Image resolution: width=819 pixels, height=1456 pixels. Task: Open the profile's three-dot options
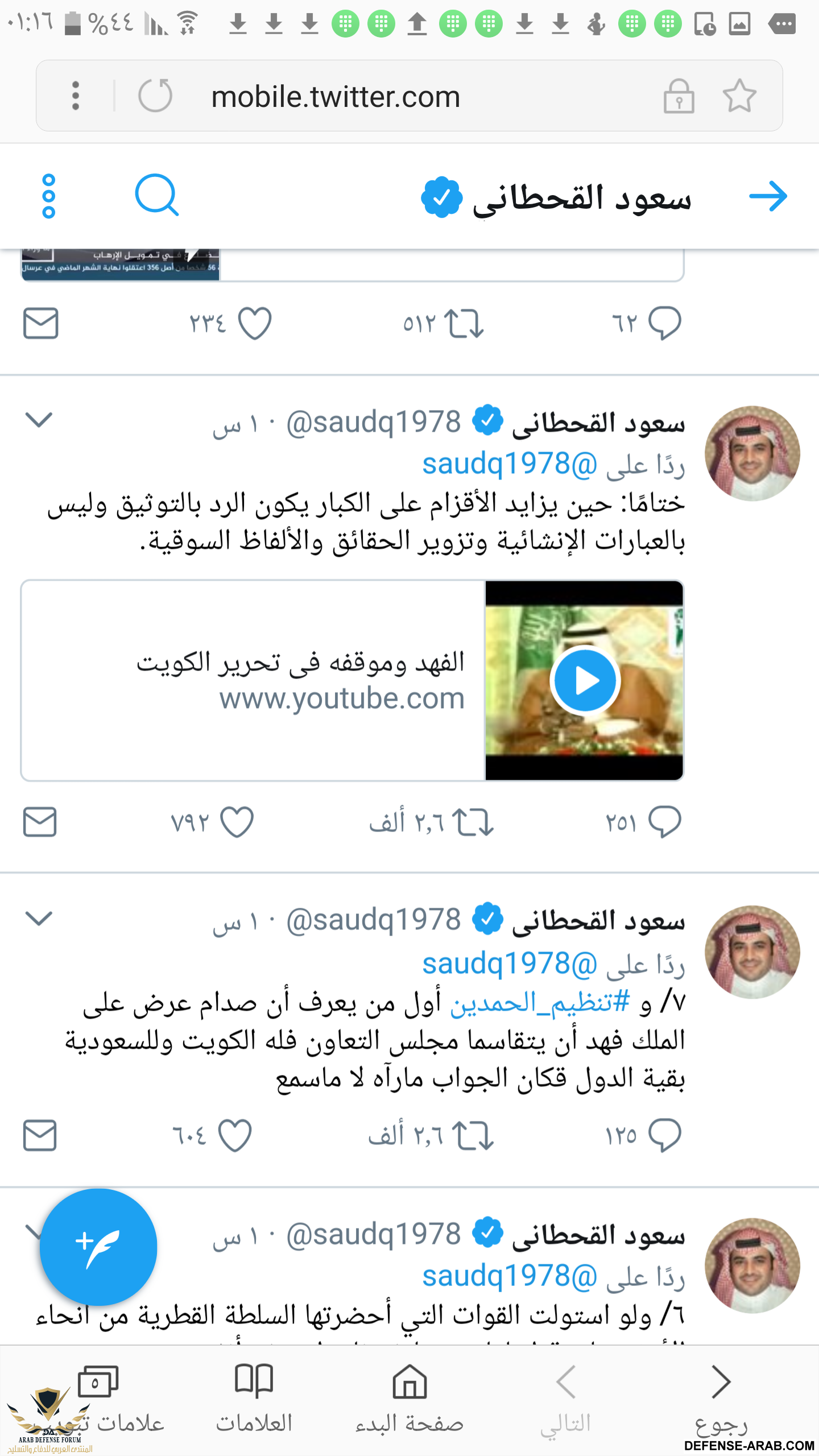click(x=49, y=196)
